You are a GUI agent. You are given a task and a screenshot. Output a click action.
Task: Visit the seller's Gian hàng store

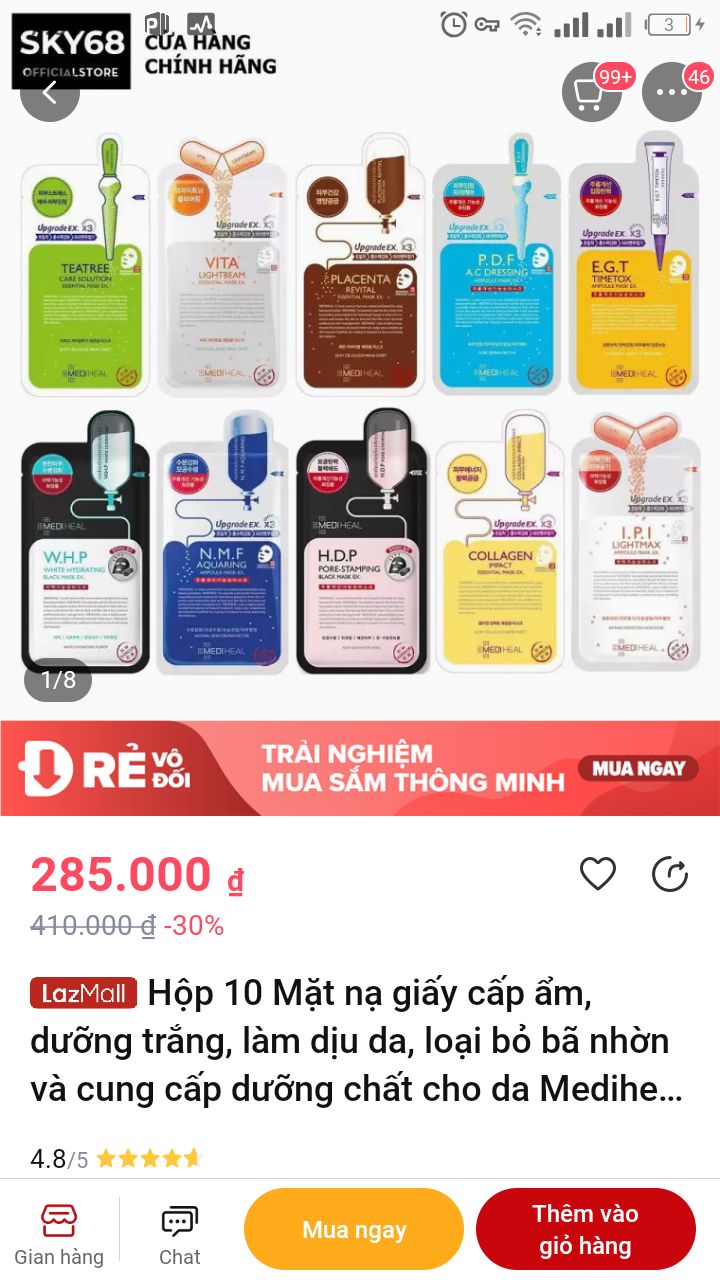[58, 1235]
